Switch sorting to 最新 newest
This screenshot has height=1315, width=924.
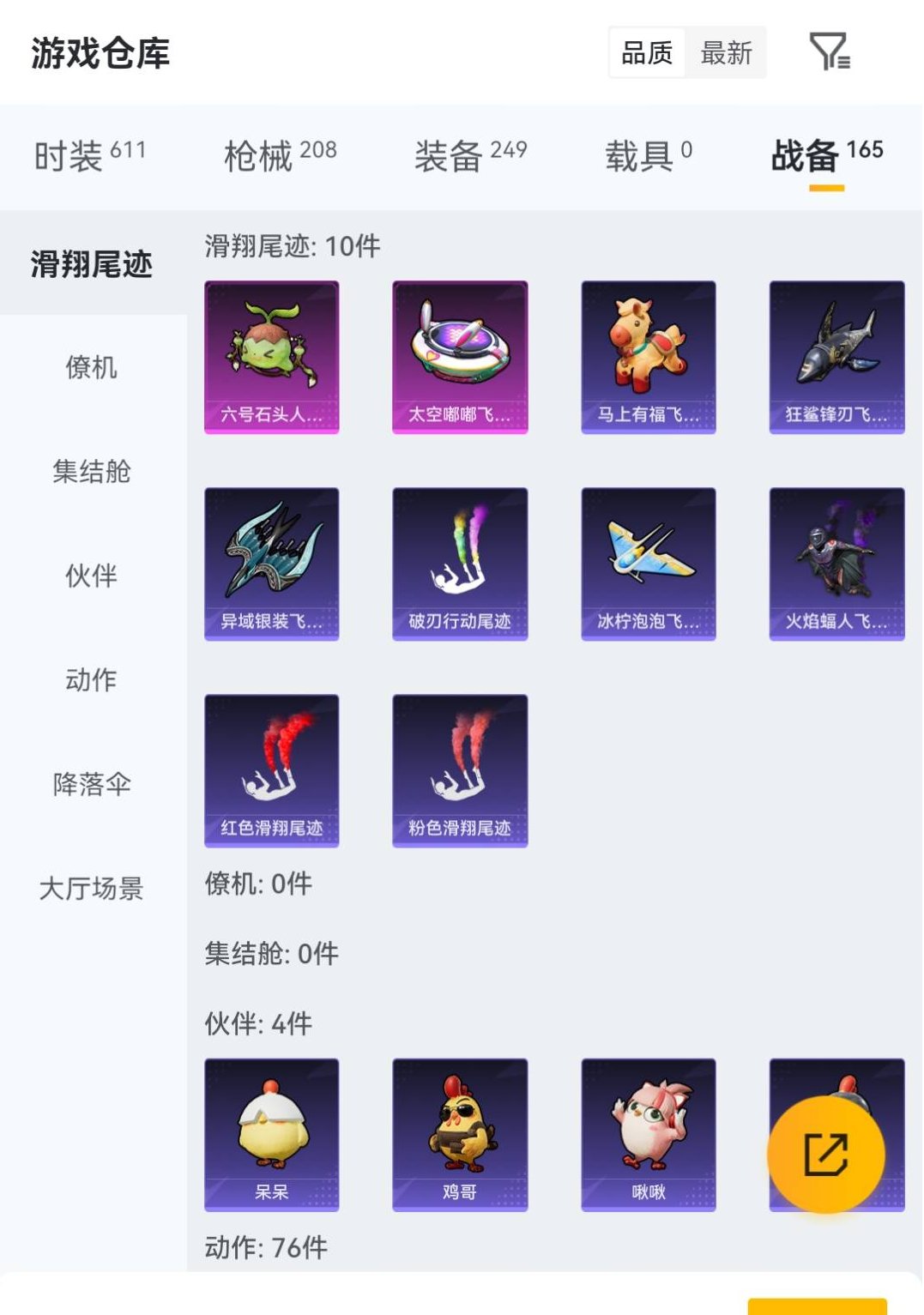pyautogui.click(x=728, y=53)
